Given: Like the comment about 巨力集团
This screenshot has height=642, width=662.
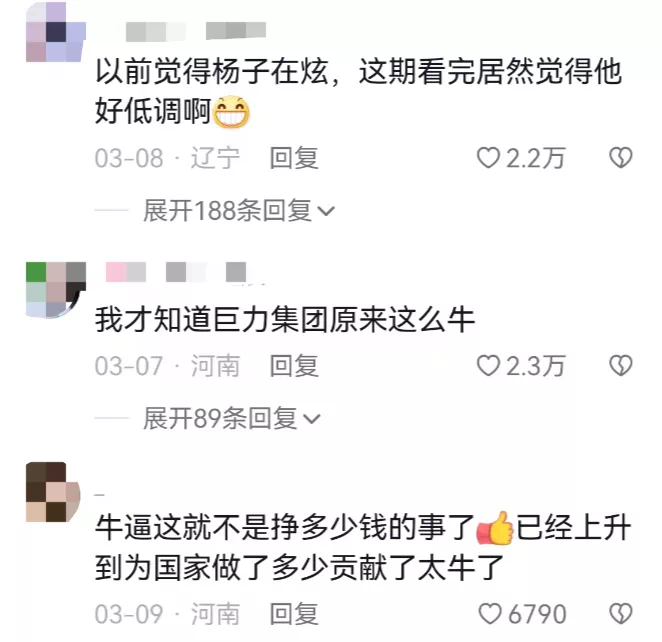Looking at the screenshot, I should [x=488, y=366].
